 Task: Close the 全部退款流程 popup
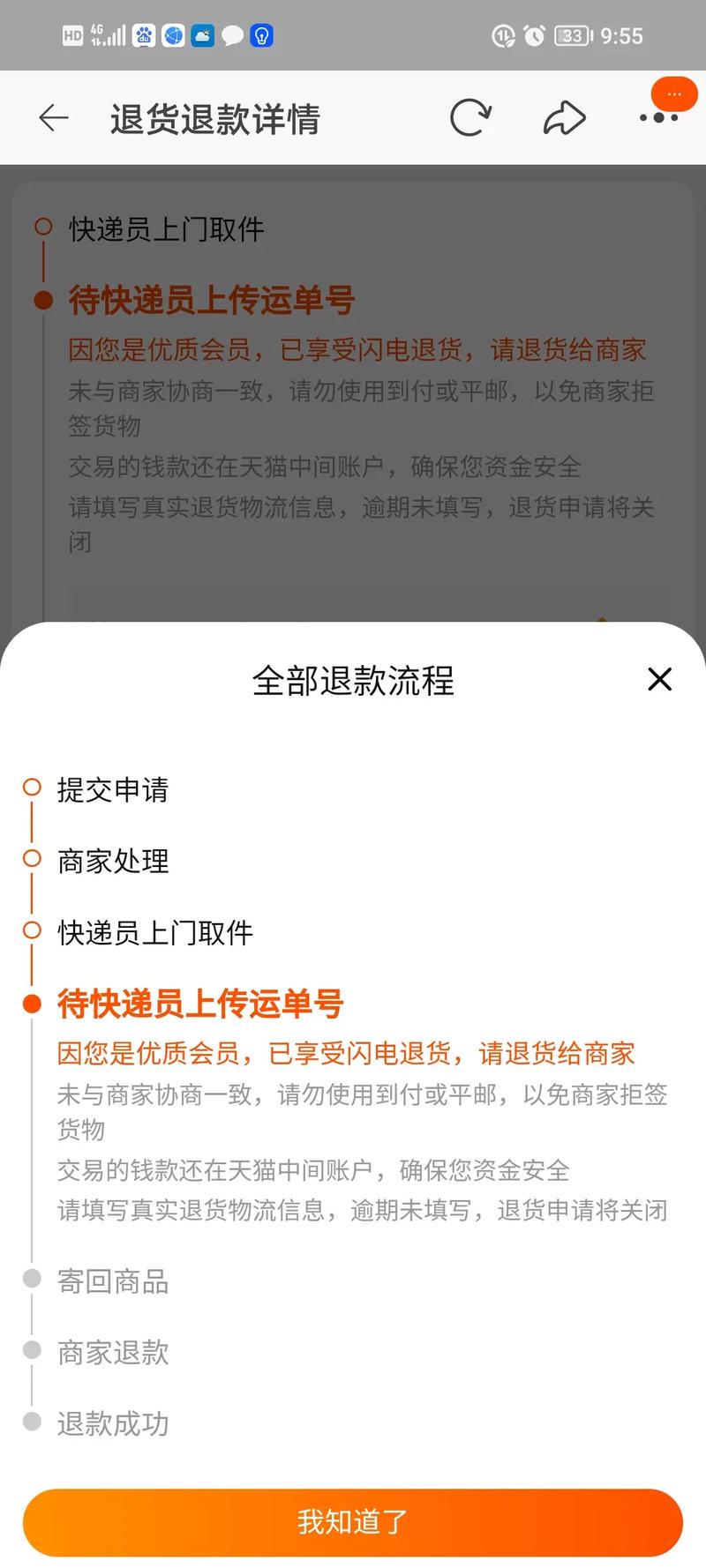(659, 680)
